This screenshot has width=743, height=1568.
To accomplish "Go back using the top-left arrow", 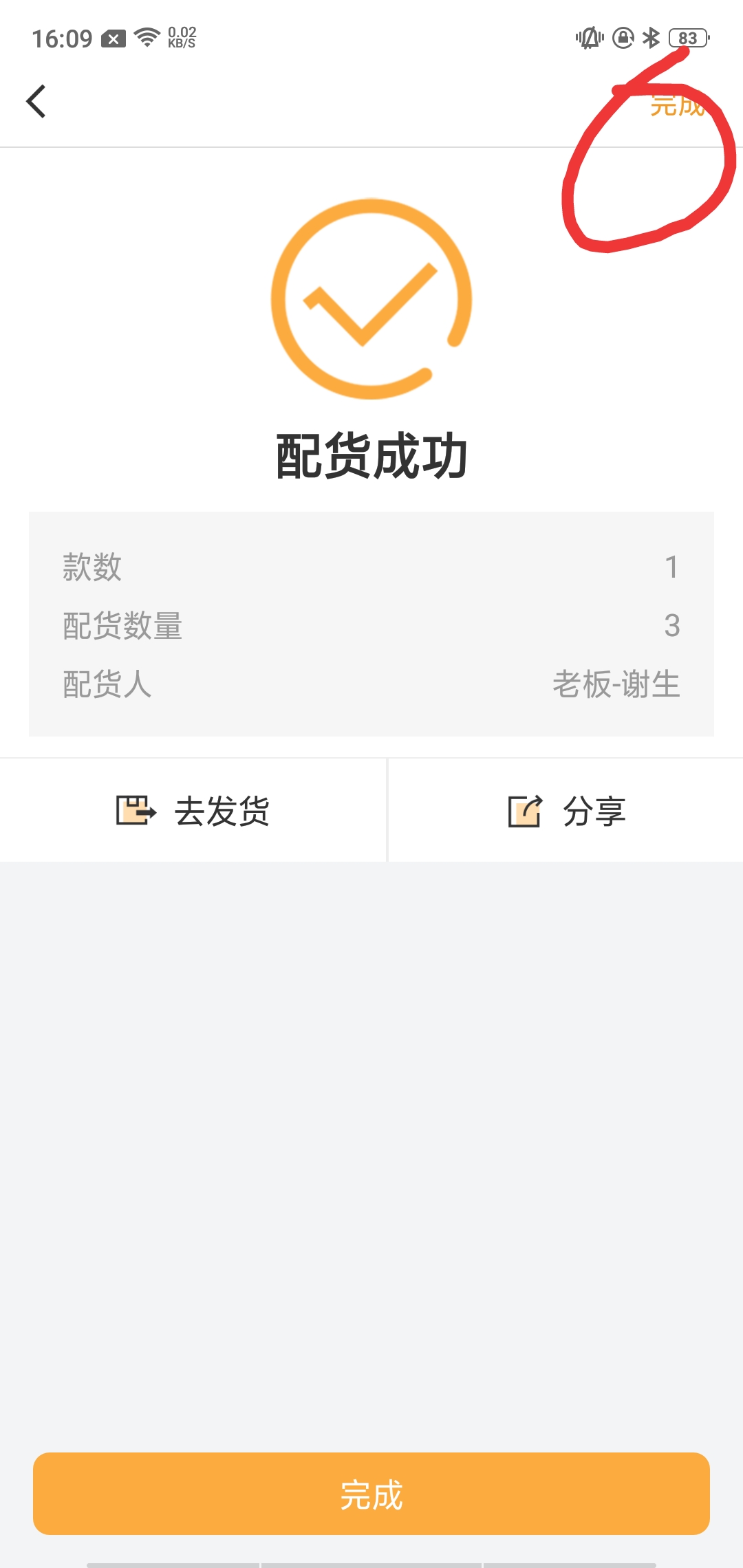I will 36,102.
